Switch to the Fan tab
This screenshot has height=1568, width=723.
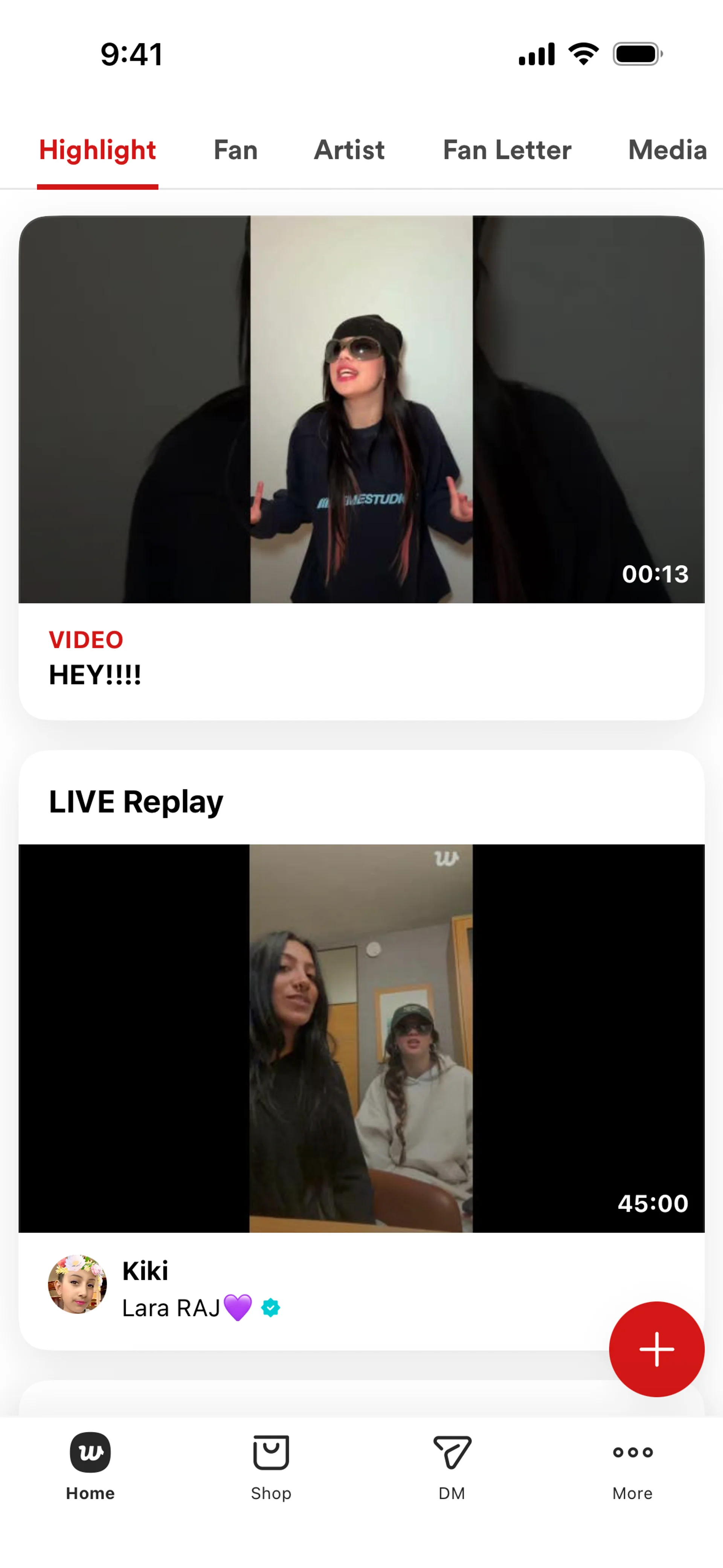click(x=235, y=150)
